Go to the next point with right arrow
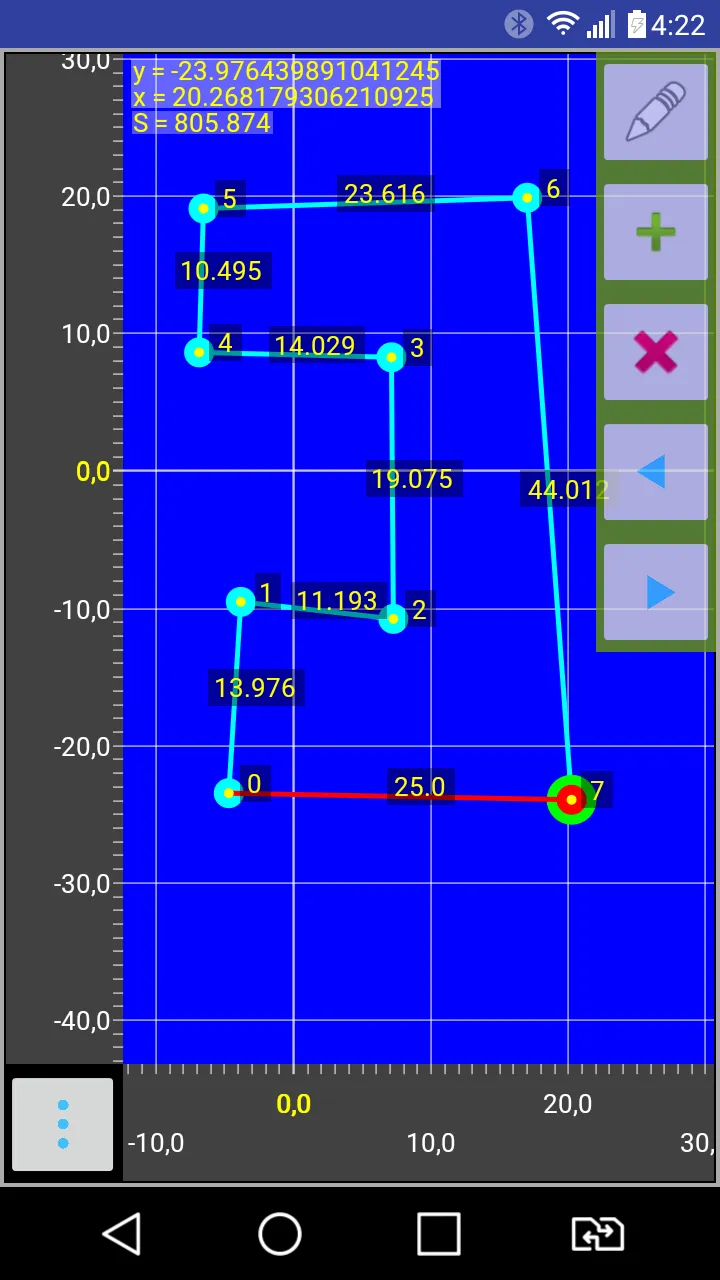The image size is (720, 1280). [x=656, y=592]
